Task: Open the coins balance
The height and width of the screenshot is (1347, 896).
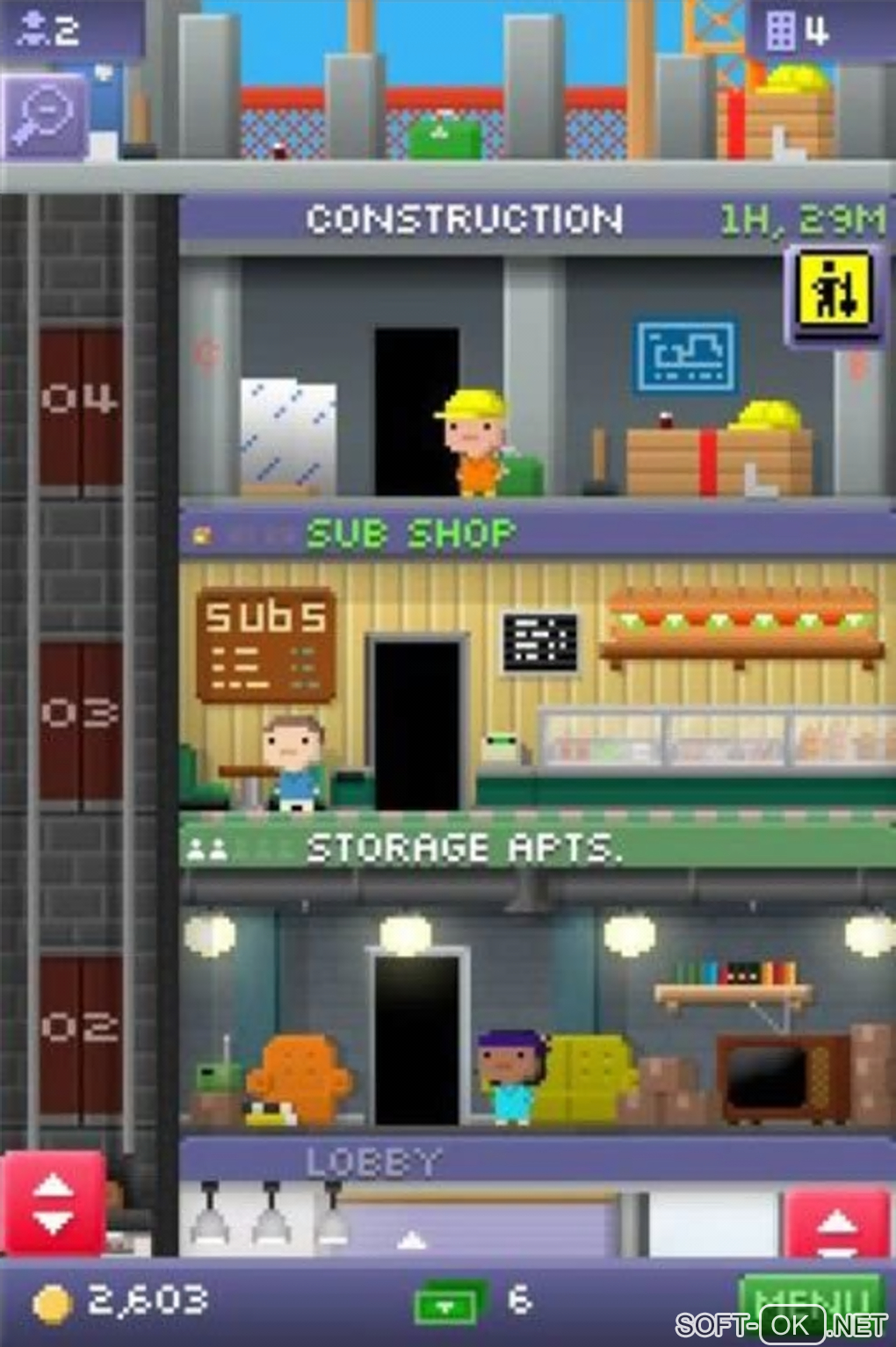Action: pos(121,1301)
